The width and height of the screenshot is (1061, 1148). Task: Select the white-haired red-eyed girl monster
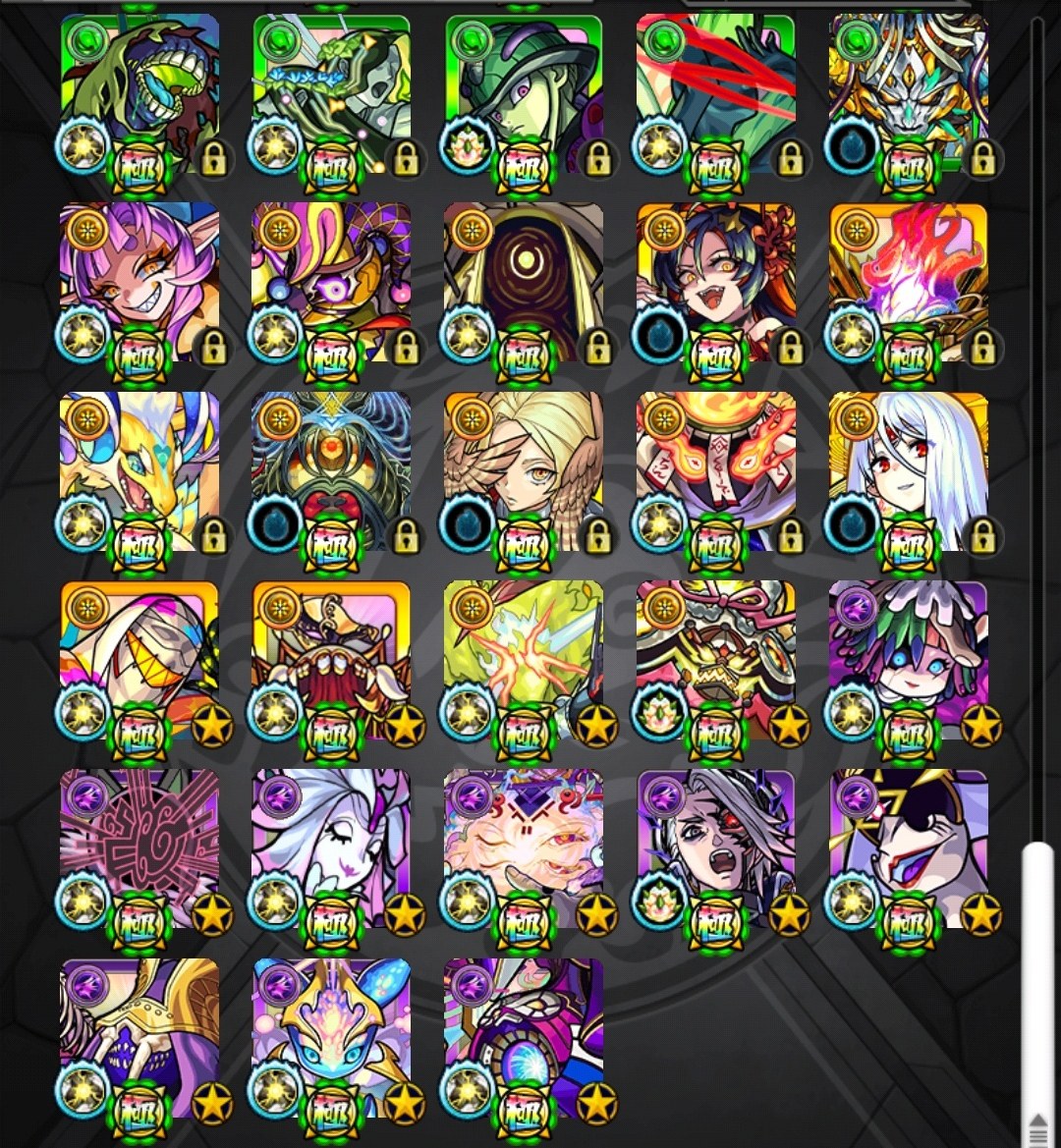pos(909,470)
